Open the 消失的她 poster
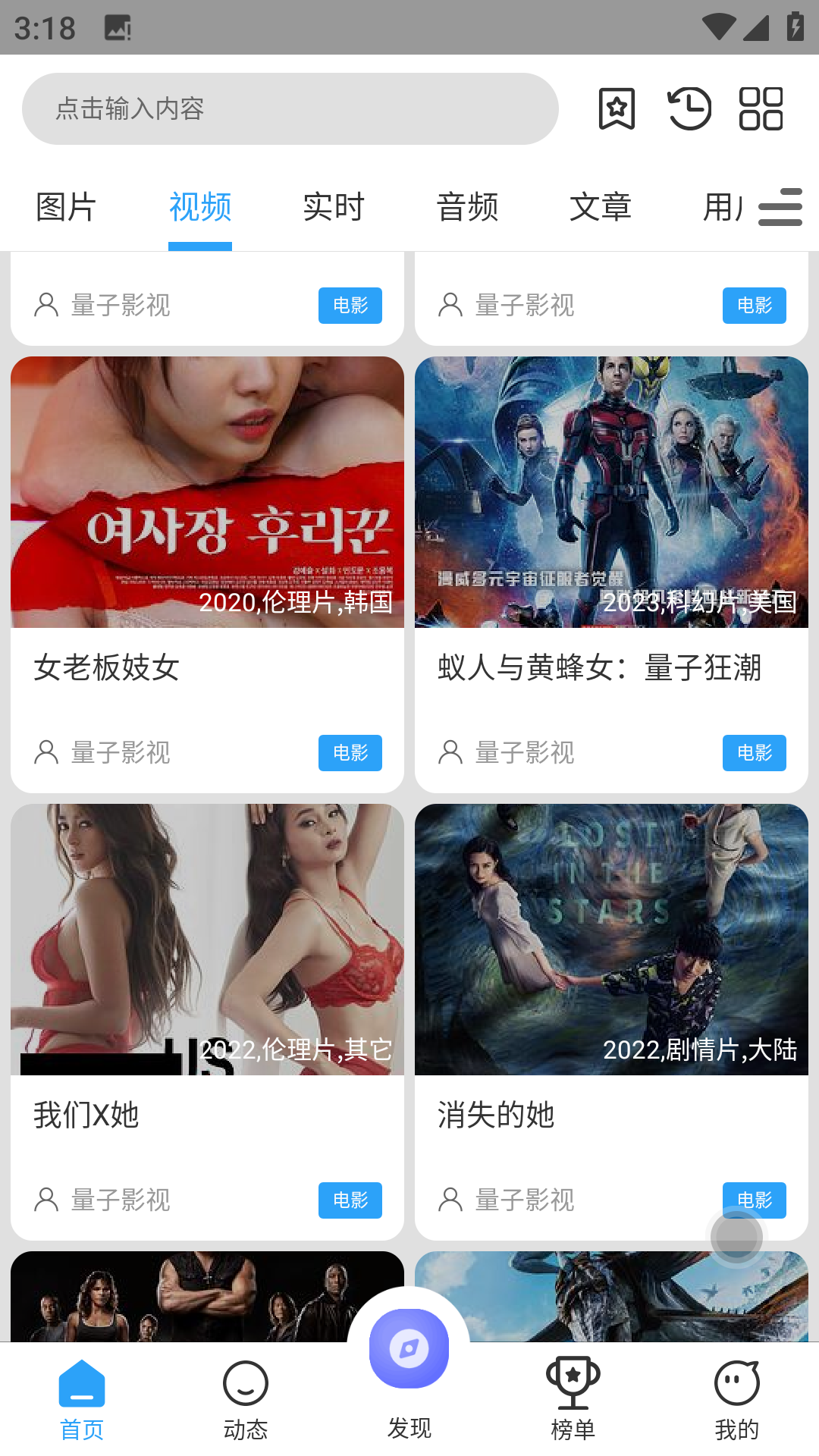 610,939
